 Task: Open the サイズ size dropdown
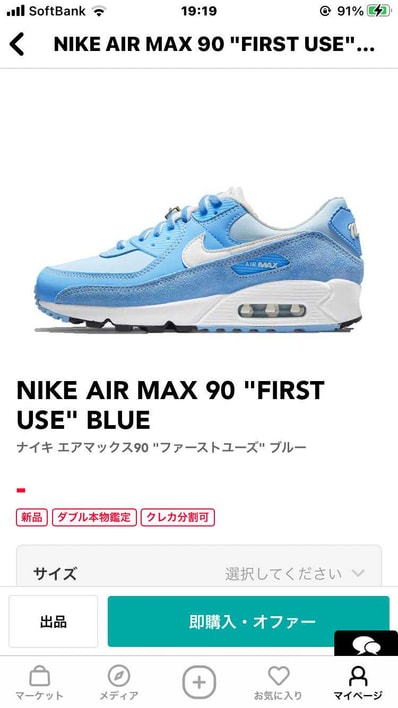point(199,573)
